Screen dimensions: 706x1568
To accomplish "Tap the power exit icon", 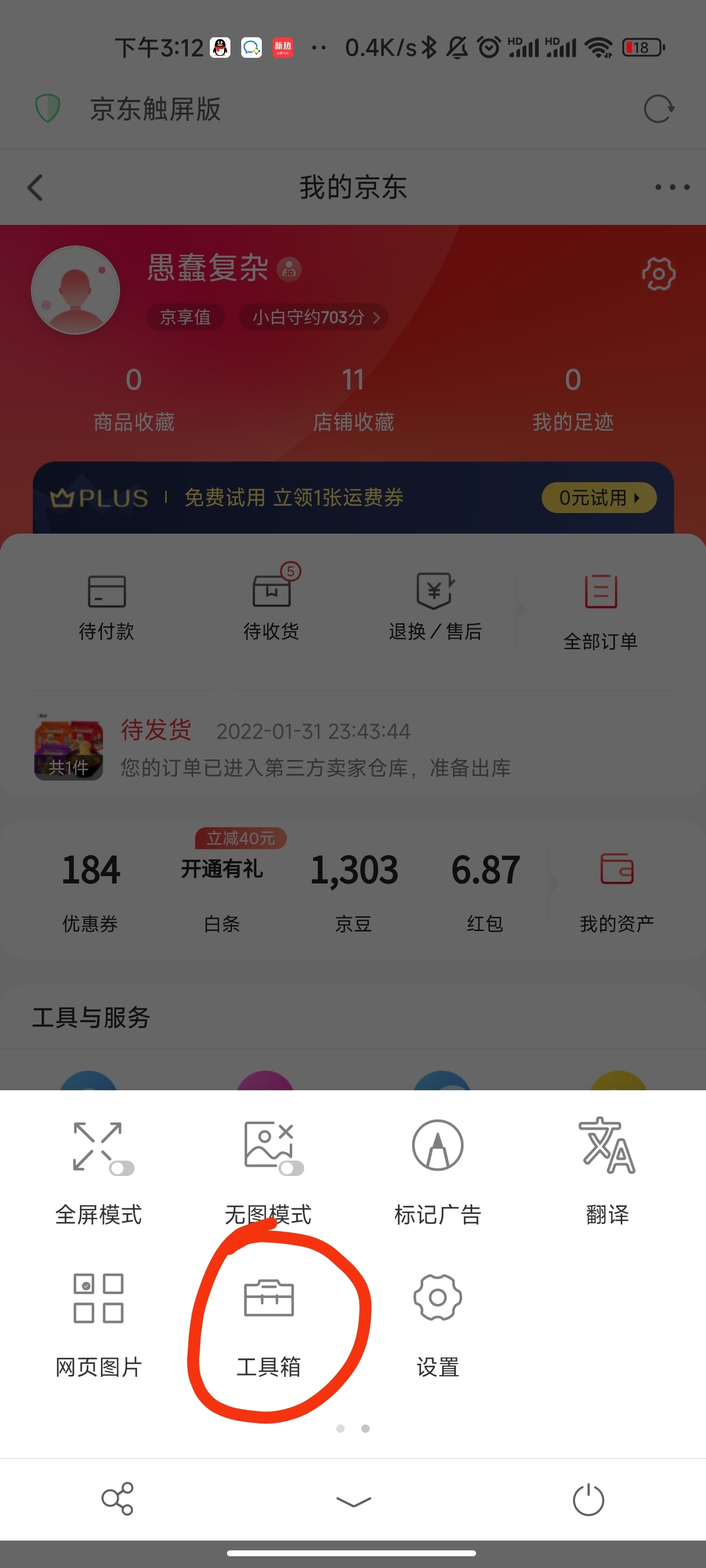I will (x=588, y=1500).
